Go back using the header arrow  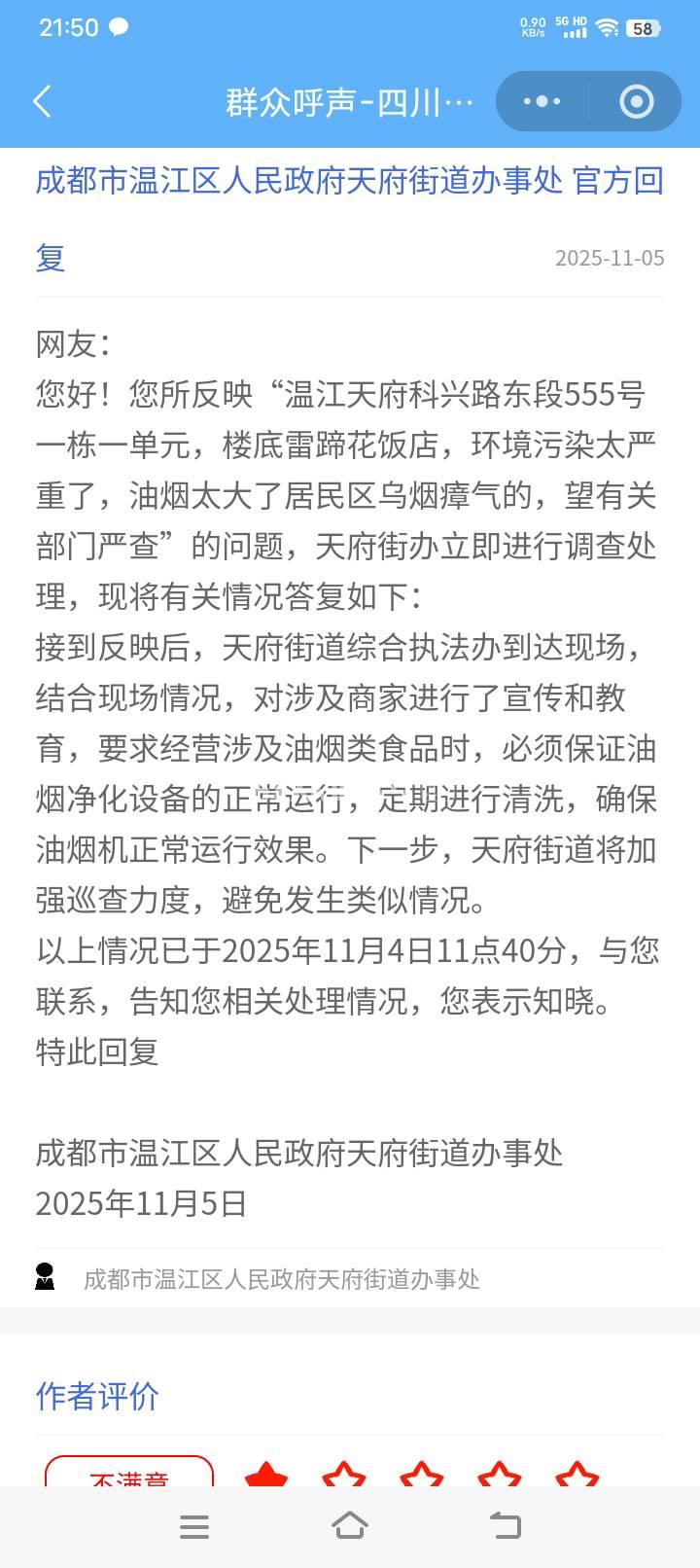pos(42,101)
